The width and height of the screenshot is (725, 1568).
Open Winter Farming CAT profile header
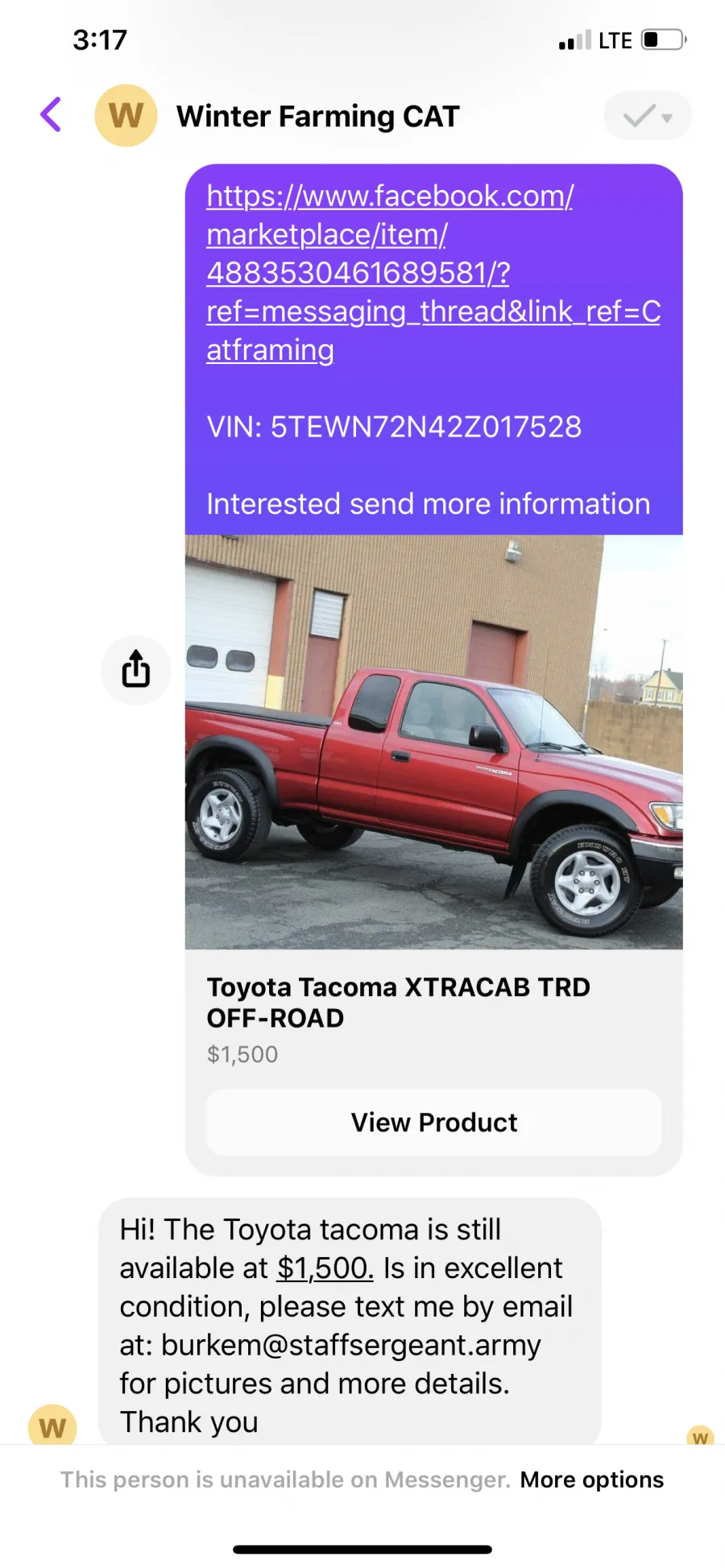coord(317,117)
